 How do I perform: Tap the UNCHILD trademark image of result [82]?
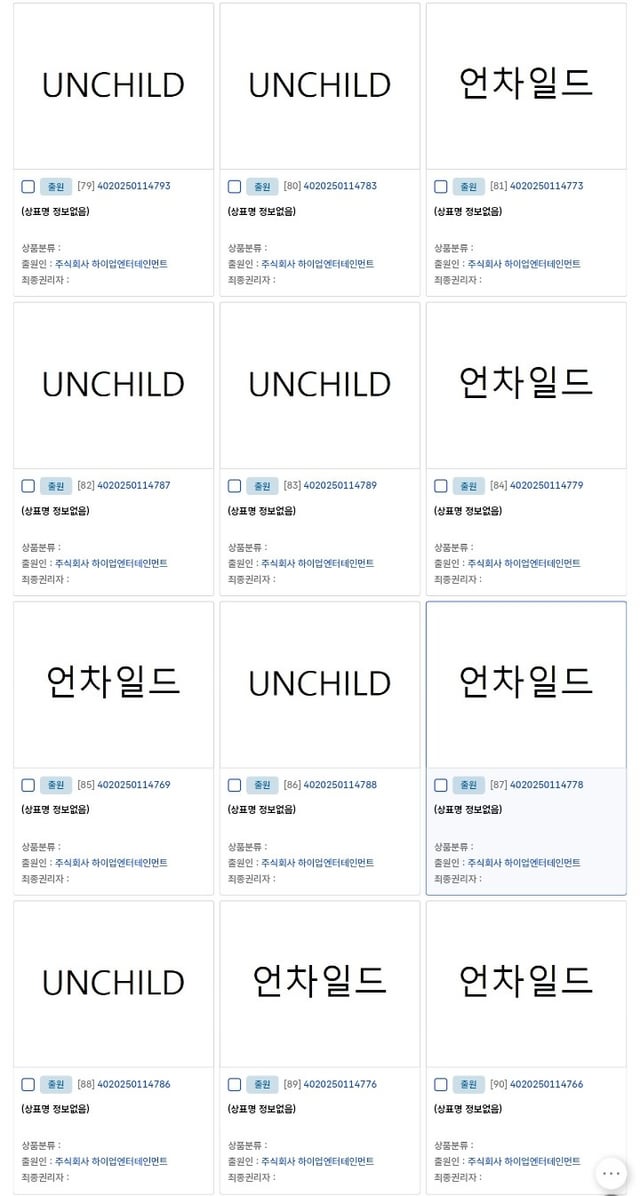[114, 385]
